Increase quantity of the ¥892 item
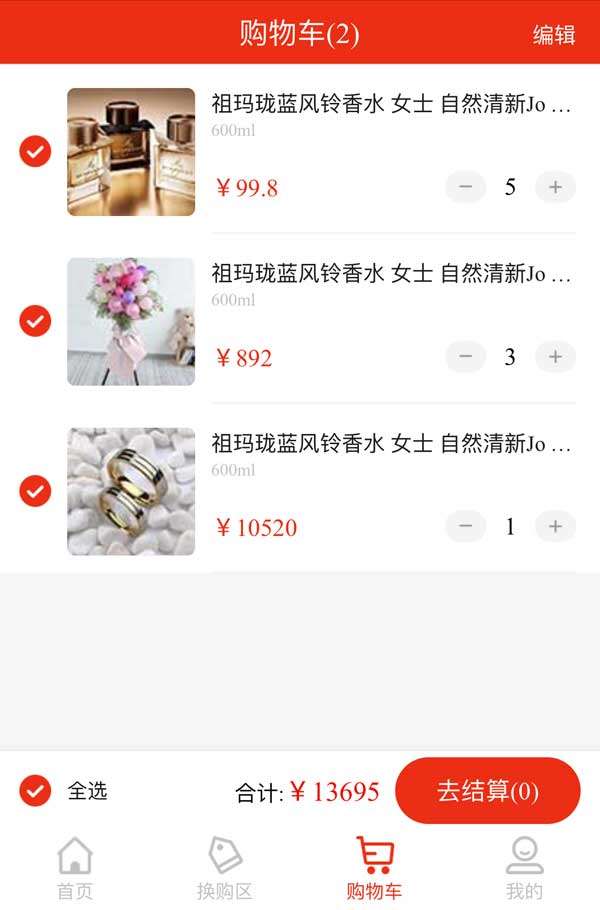The width and height of the screenshot is (600, 910). coord(555,357)
